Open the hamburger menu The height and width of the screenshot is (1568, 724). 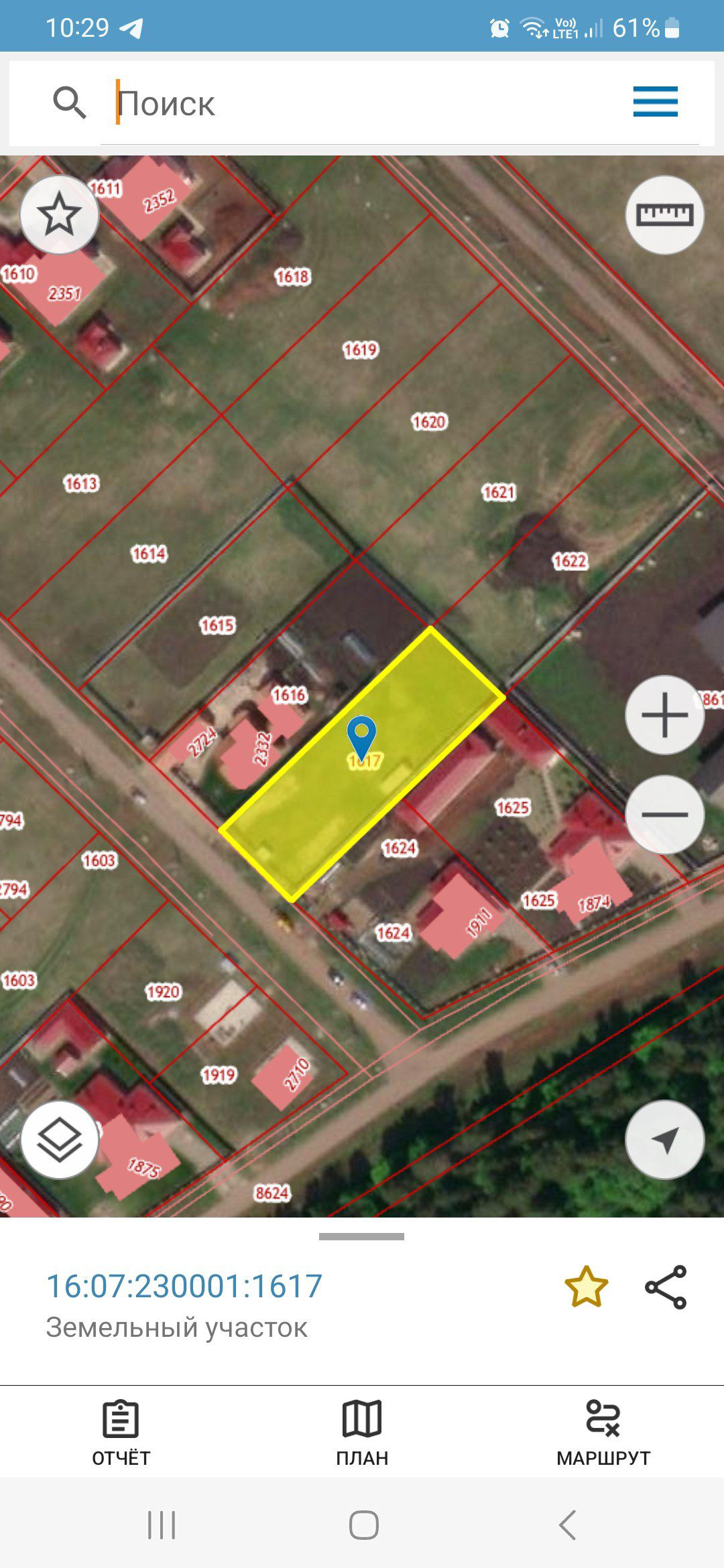click(x=655, y=102)
